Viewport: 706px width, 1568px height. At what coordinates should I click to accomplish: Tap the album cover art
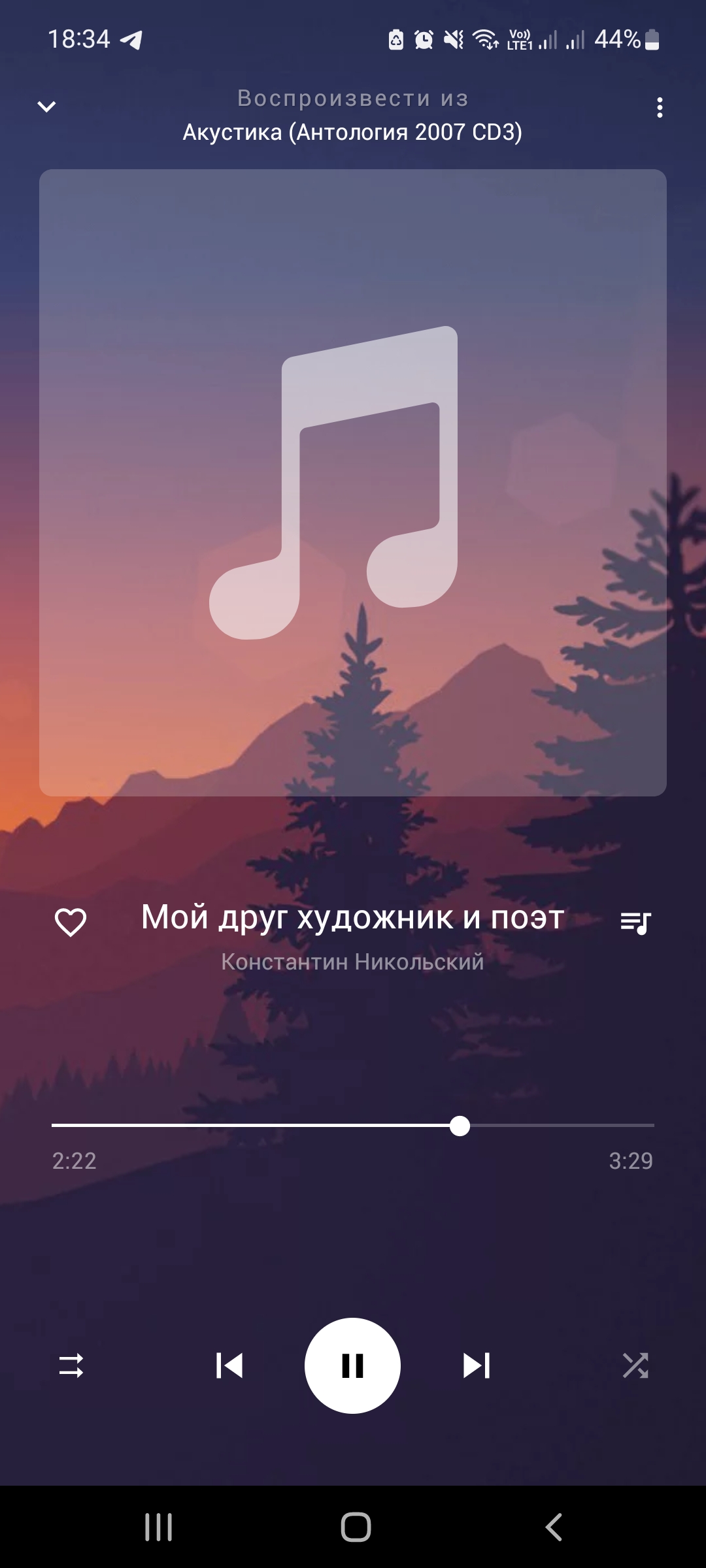pos(353,483)
